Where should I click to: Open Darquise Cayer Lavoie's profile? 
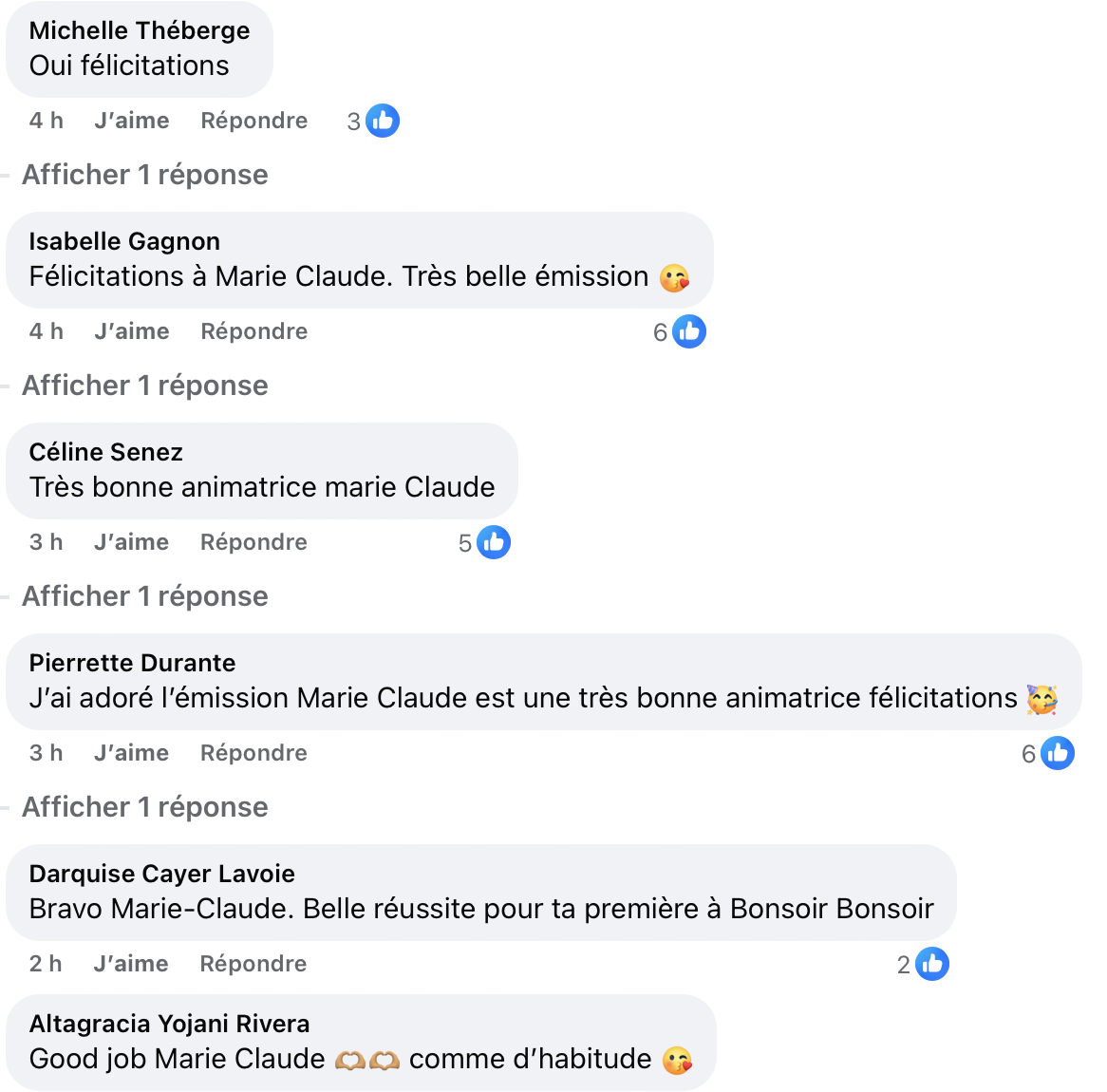tap(161, 874)
